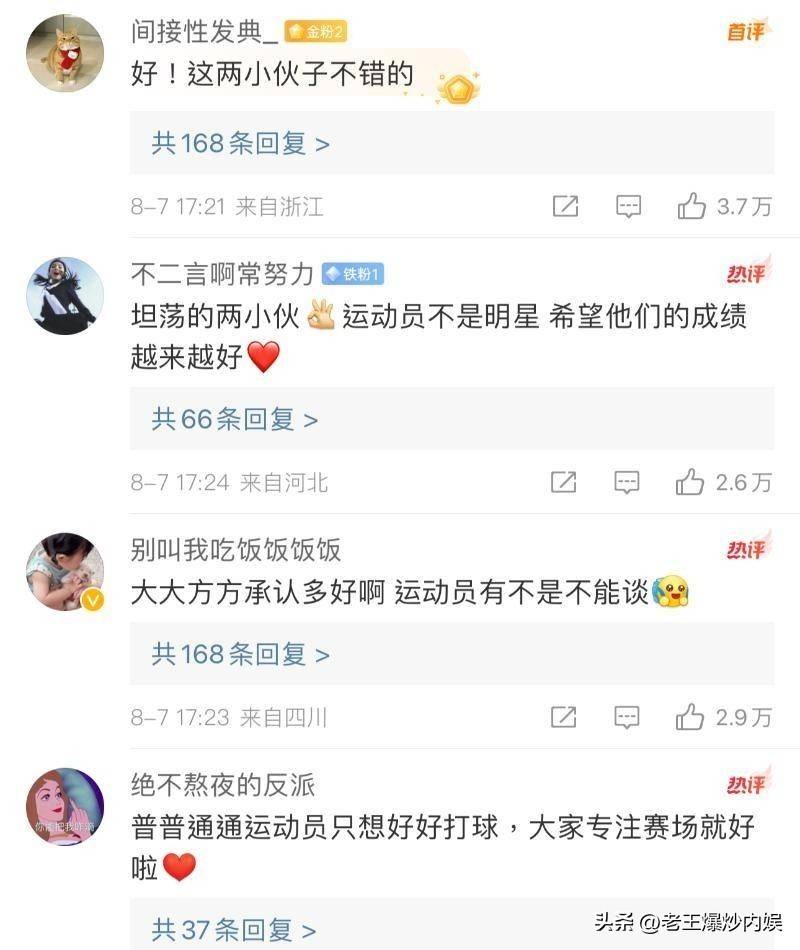Reply to 间接性发典_'s comment
The image size is (800, 950).
628,207
